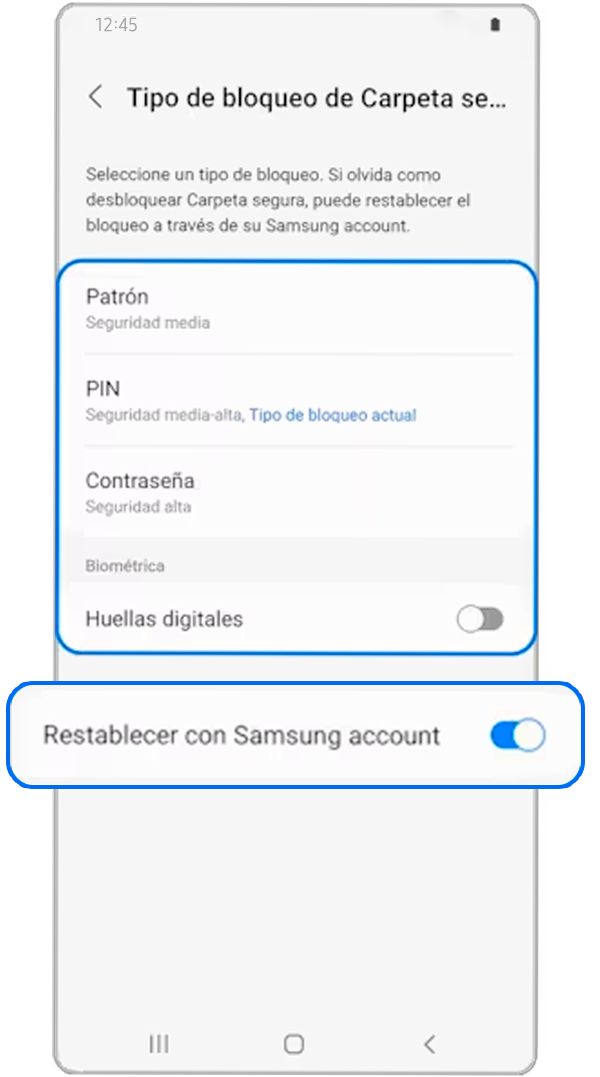Image resolution: width=600 pixels, height=1077 pixels.
Task: Select Contraseña lock type
Action: point(297,492)
